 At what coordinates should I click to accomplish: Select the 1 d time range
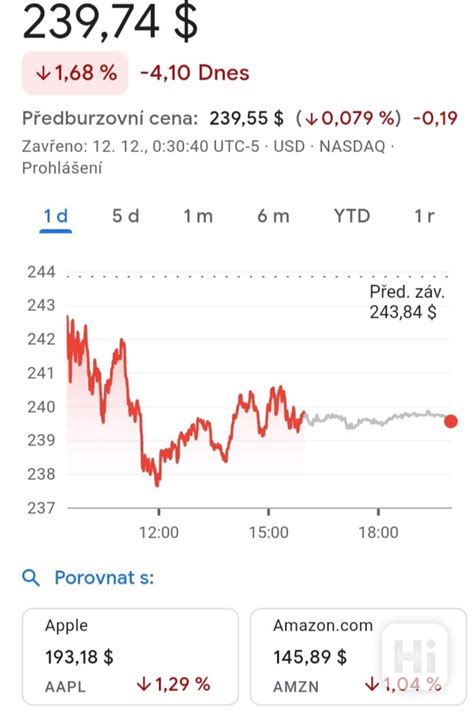coord(56,216)
